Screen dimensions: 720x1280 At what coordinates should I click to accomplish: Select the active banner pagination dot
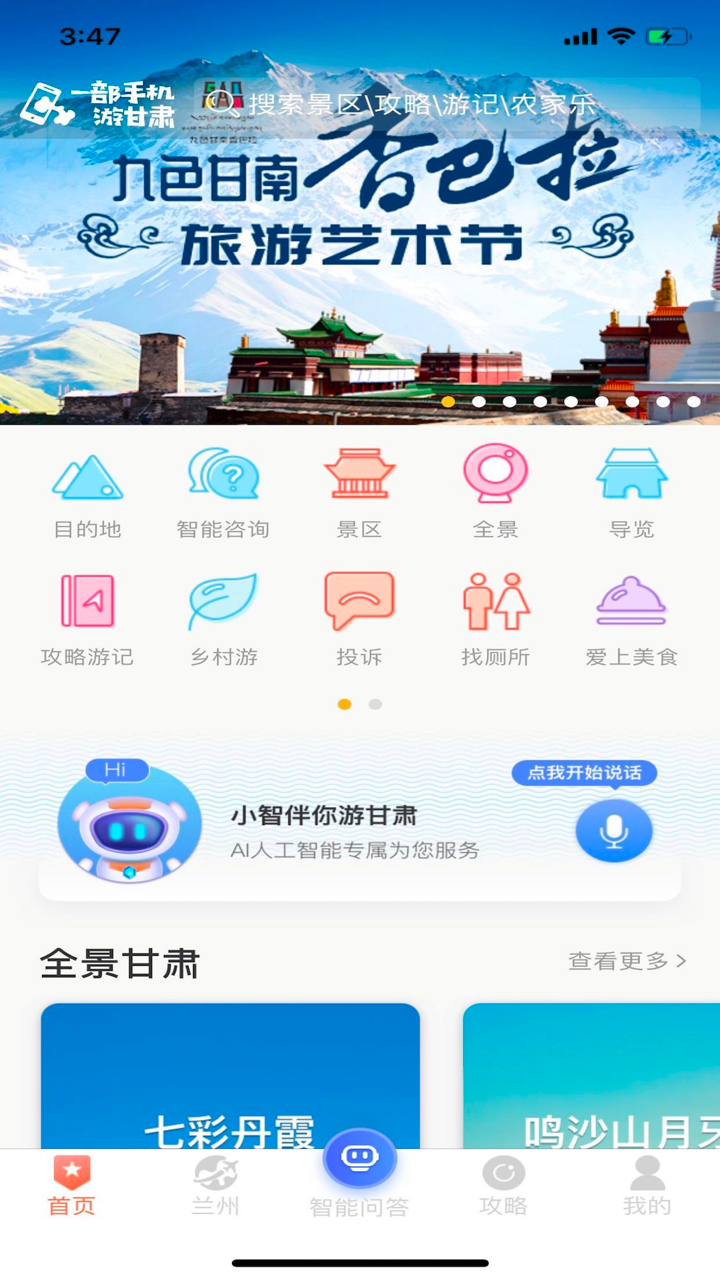click(450, 400)
